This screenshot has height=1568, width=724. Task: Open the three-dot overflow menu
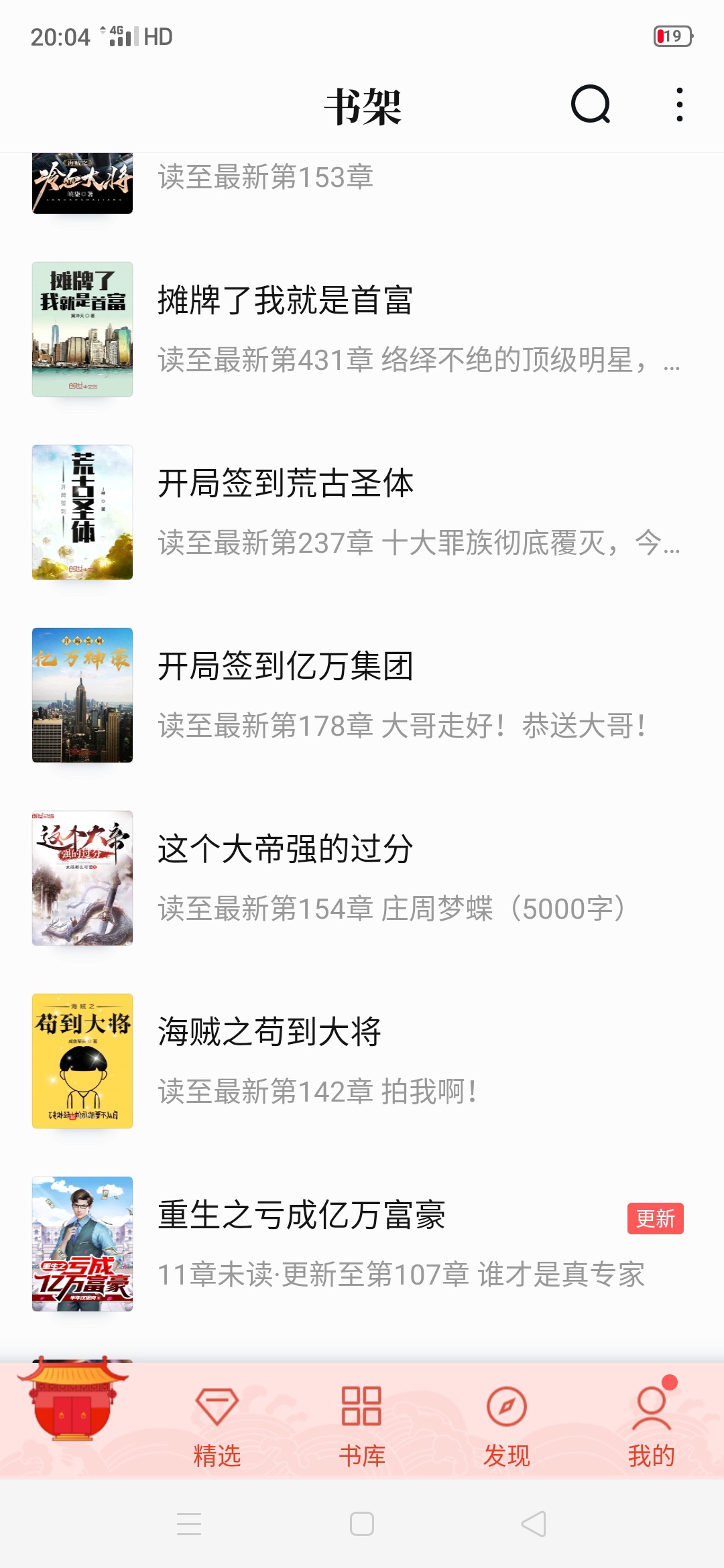(x=679, y=105)
